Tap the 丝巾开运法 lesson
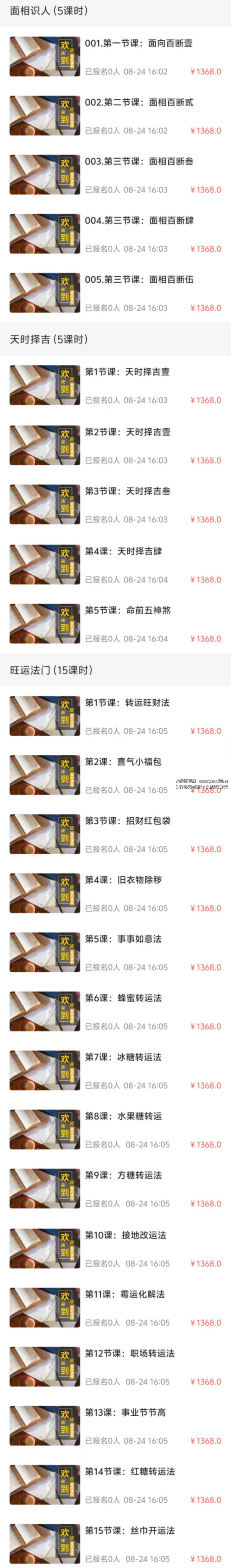Image resolution: width=231 pixels, height=1568 pixels. tap(129, 1530)
